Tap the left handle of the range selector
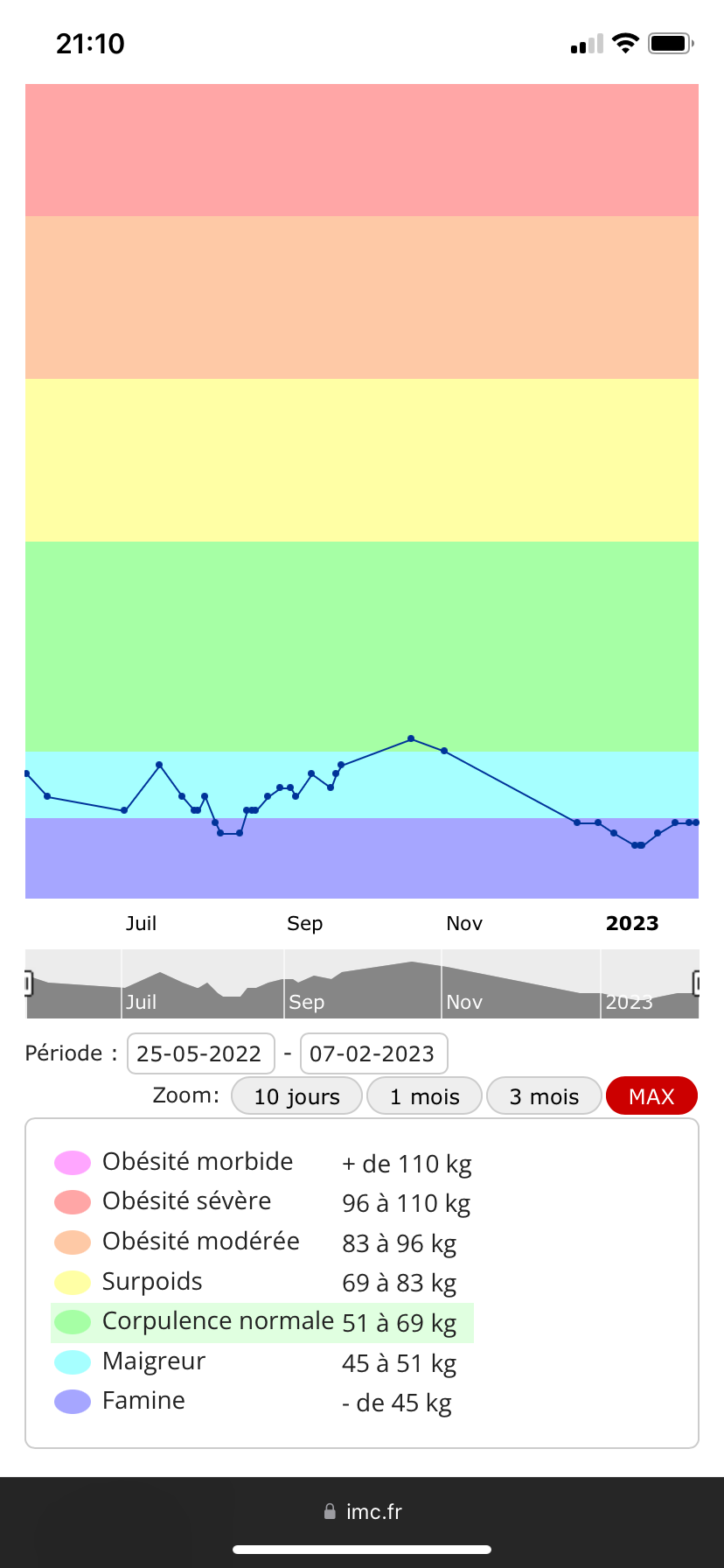 (28, 983)
